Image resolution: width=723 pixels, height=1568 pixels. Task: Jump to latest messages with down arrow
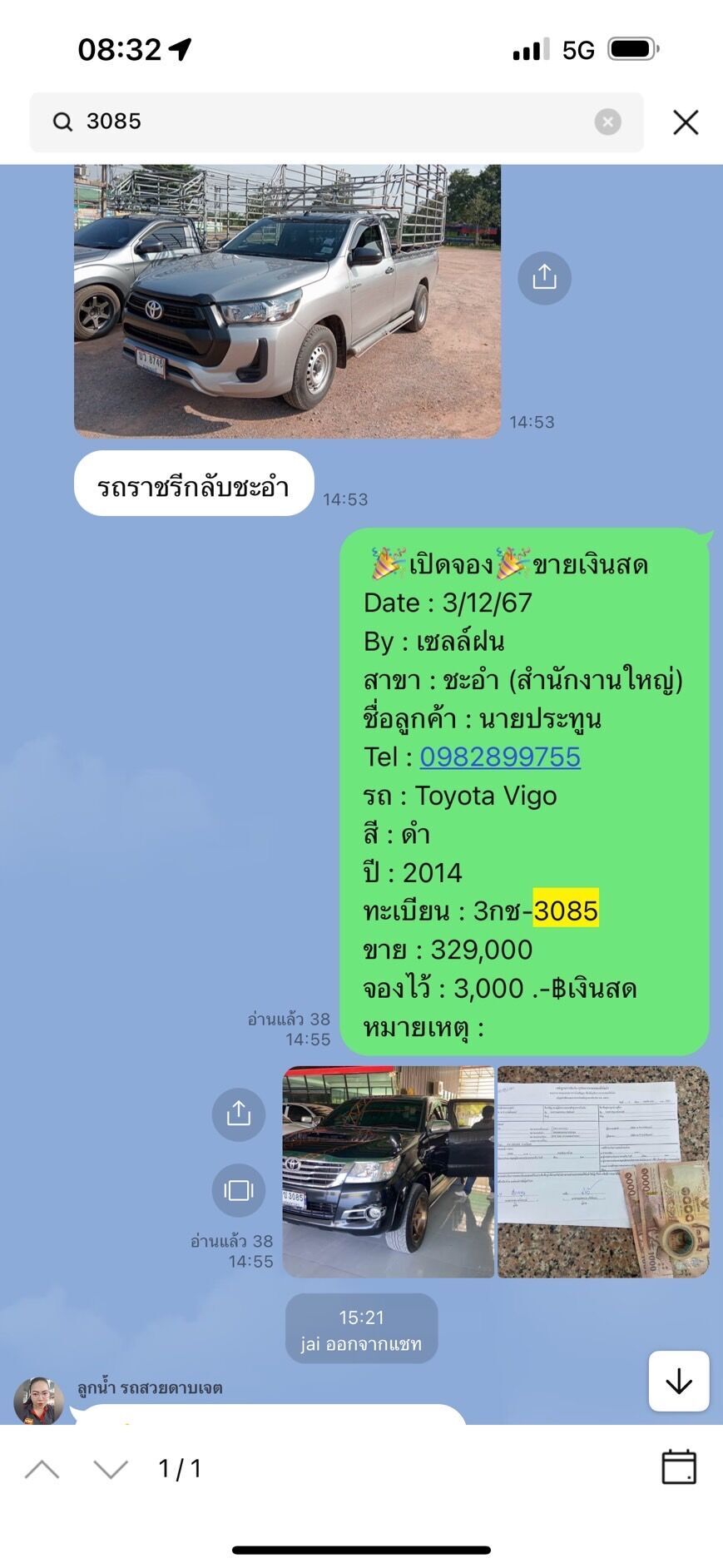pos(679,1382)
